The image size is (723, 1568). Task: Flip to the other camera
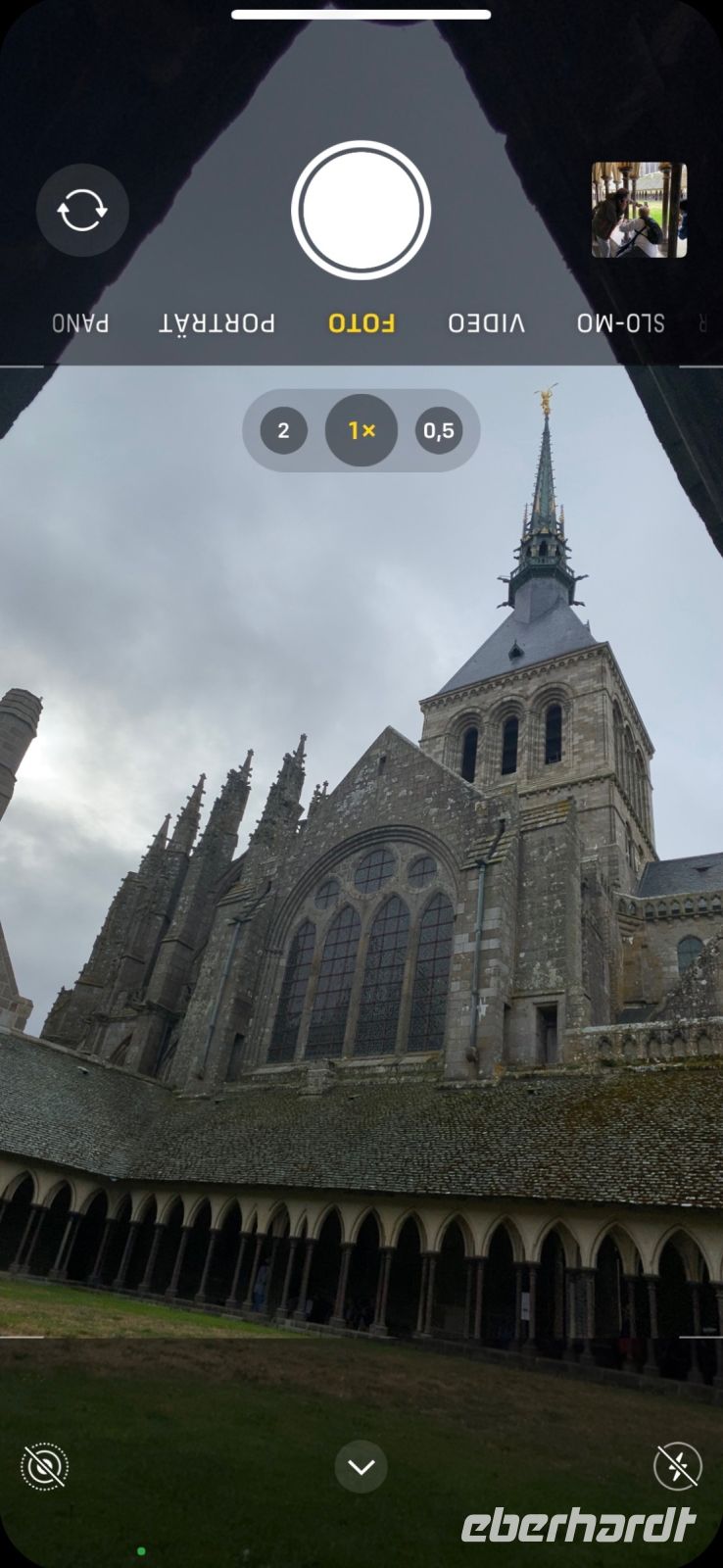[x=82, y=211]
